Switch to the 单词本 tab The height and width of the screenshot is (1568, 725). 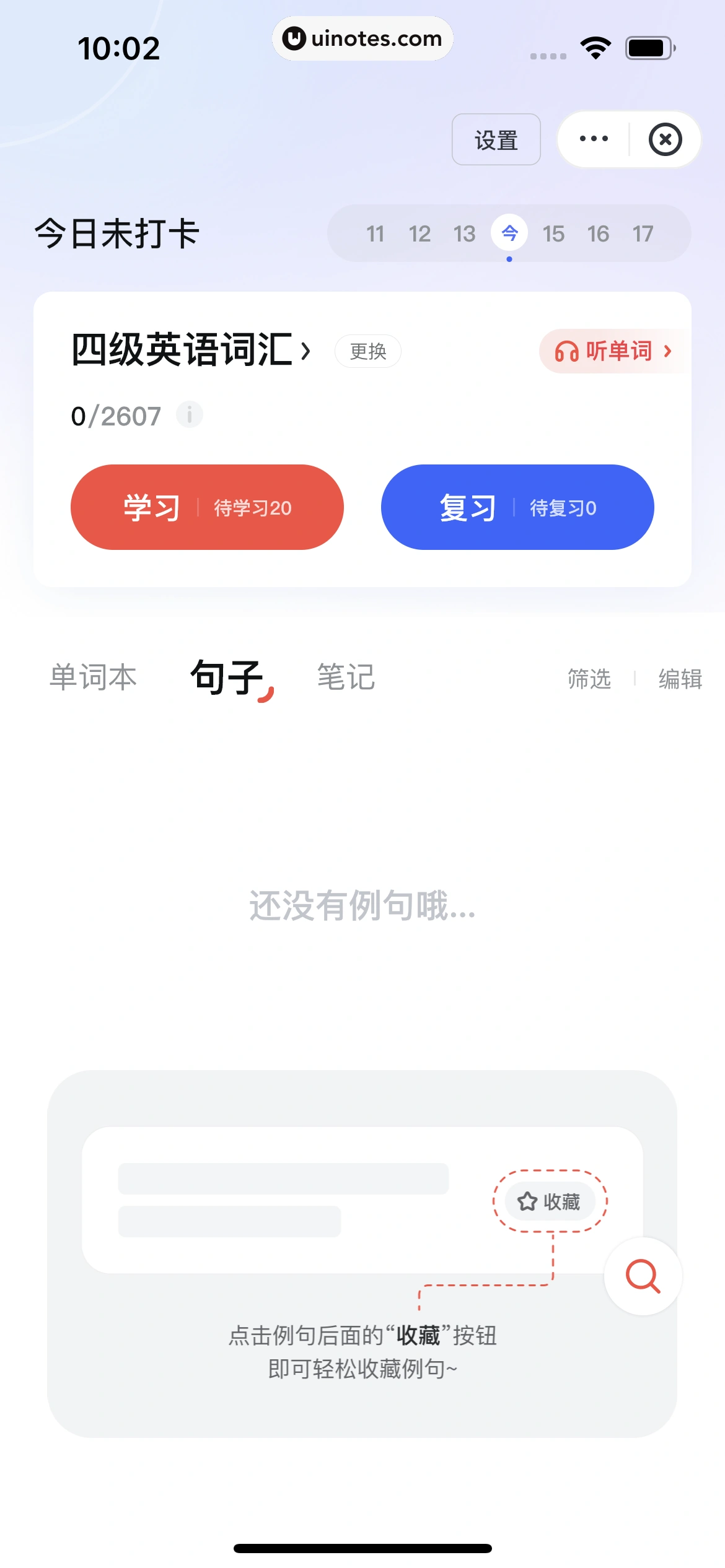pos(93,677)
